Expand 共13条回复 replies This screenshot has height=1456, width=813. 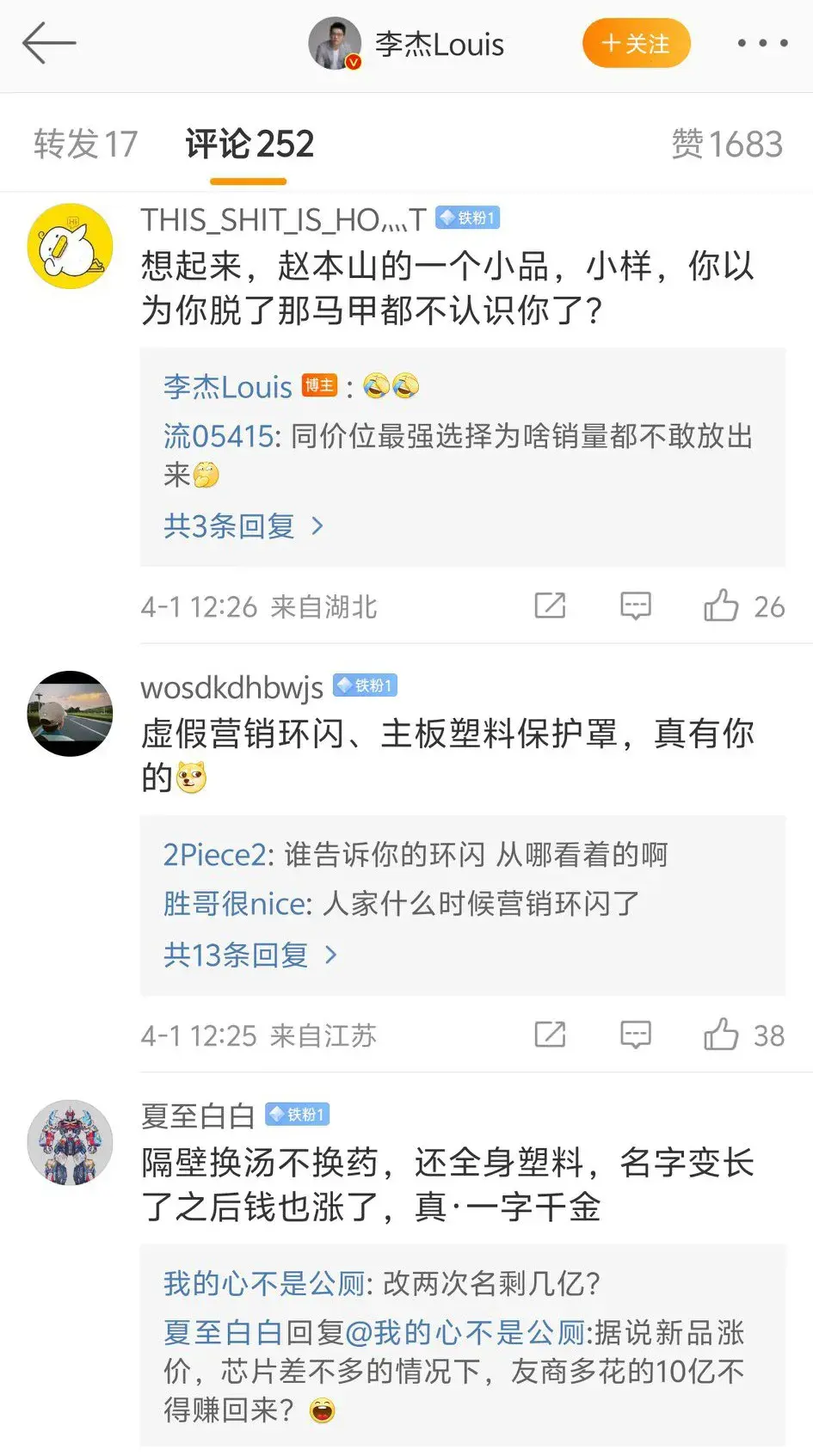tap(249, 955)
